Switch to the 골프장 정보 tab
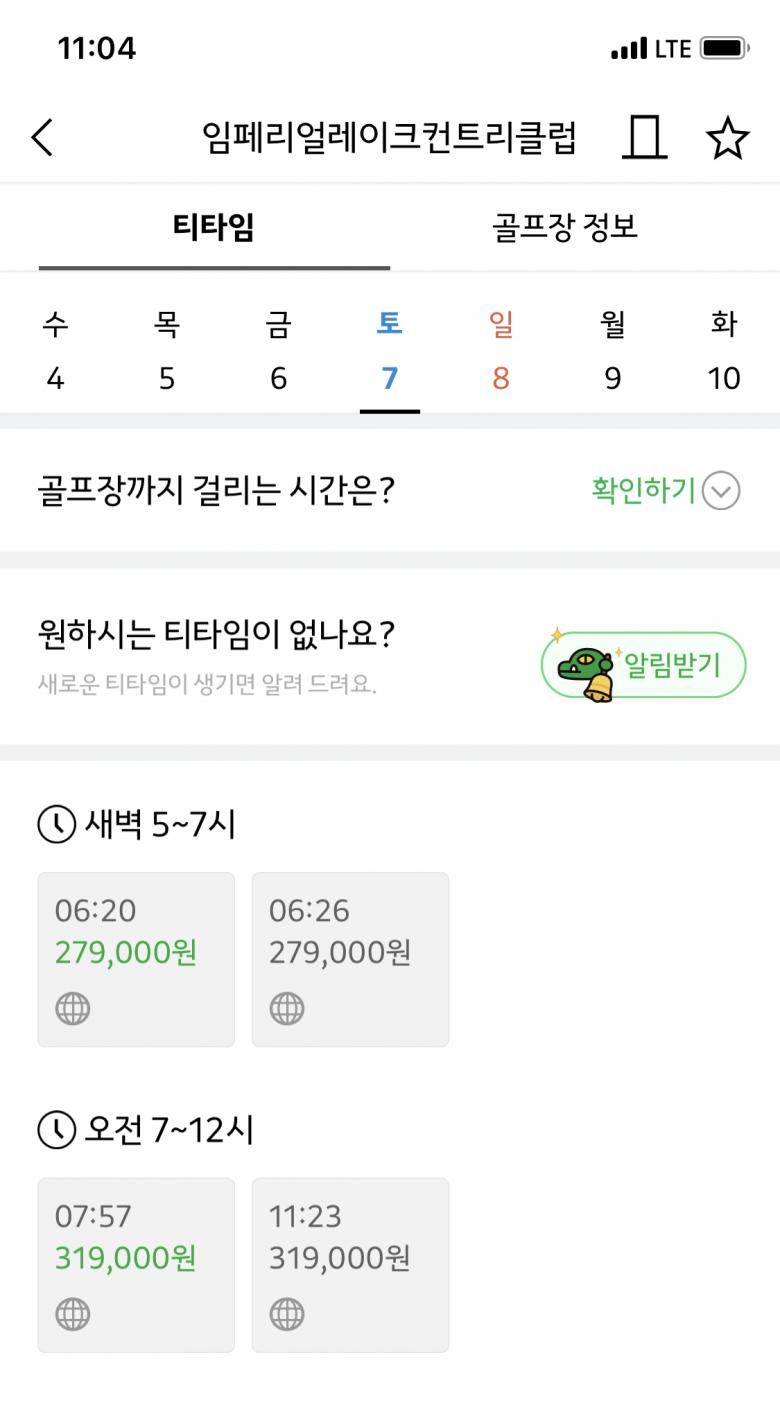This screenshot has height=1407, width=780. (x=565, y=228)
